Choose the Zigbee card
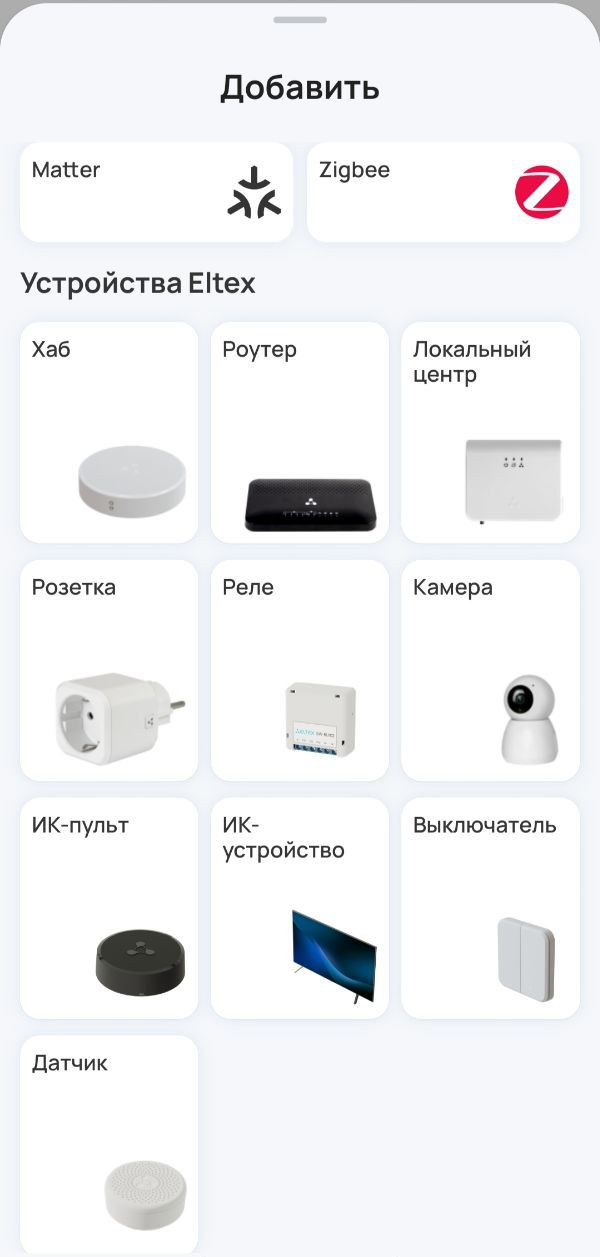 [443, 192]
